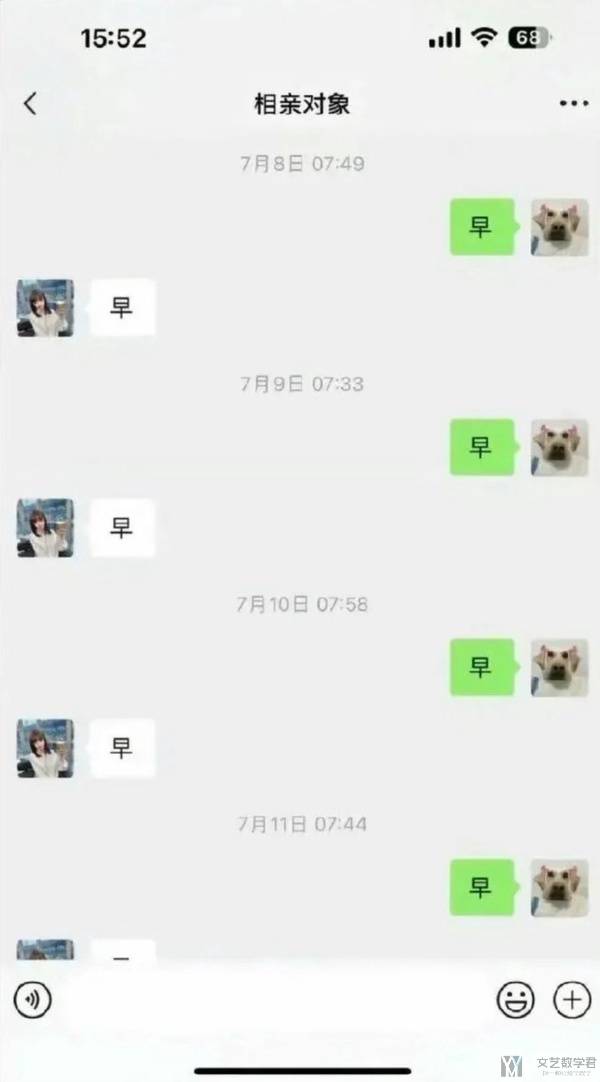This screenshot has height=1082, width=600.
Task: Open the three-dot chat options menu
Action: tap(574, 103)
